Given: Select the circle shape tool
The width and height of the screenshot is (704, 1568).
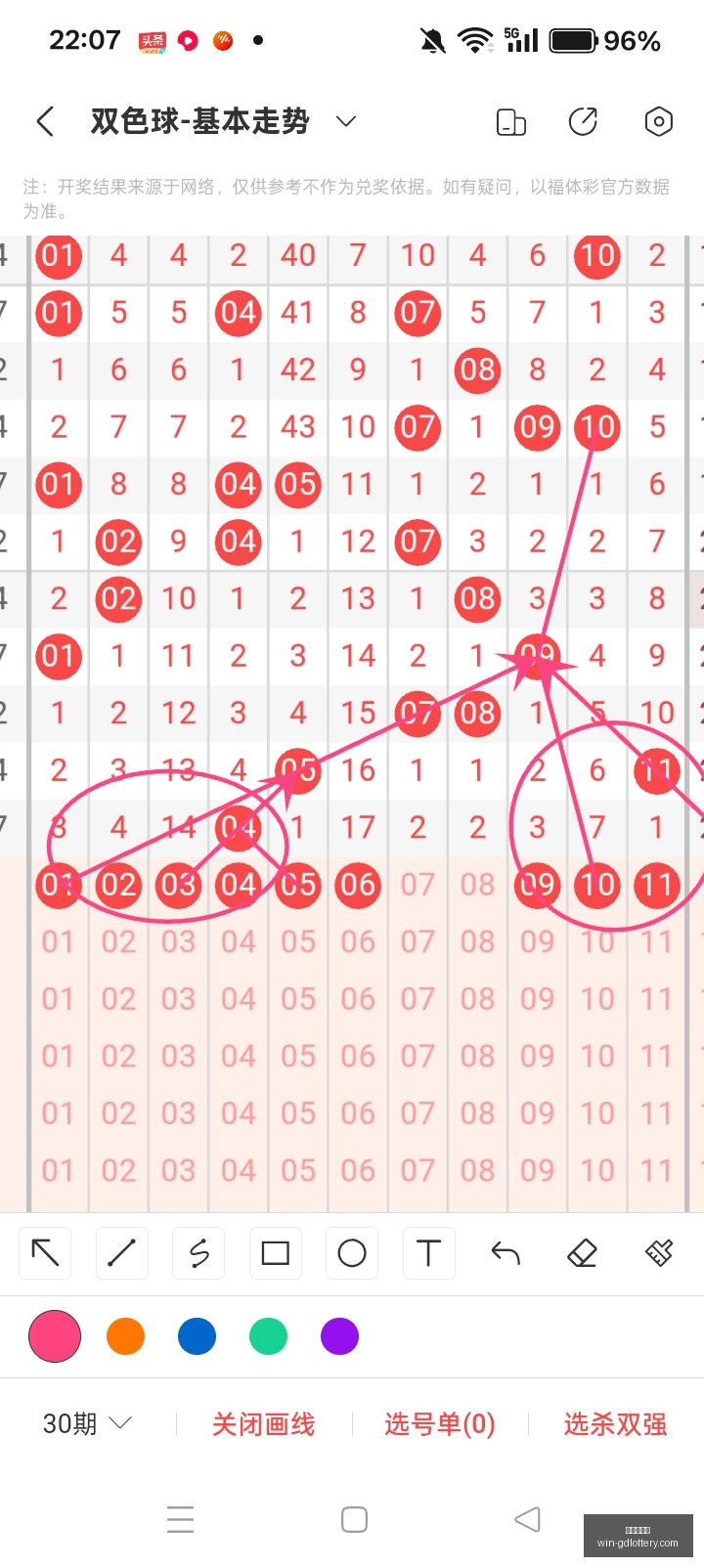Looking at the screenshot, I should (352, 1253).
